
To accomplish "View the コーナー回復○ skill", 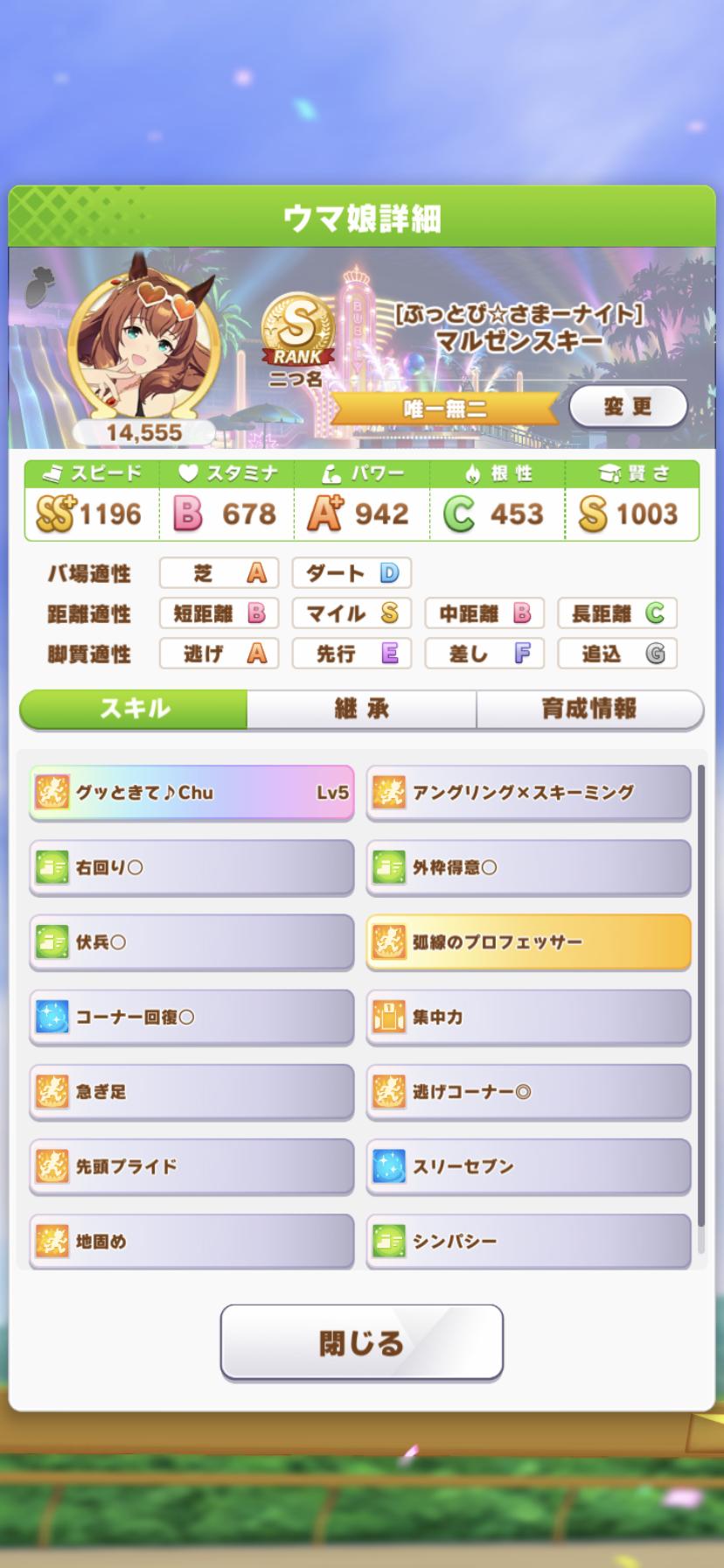I will pyautogui.click(x=191, y=1017).
